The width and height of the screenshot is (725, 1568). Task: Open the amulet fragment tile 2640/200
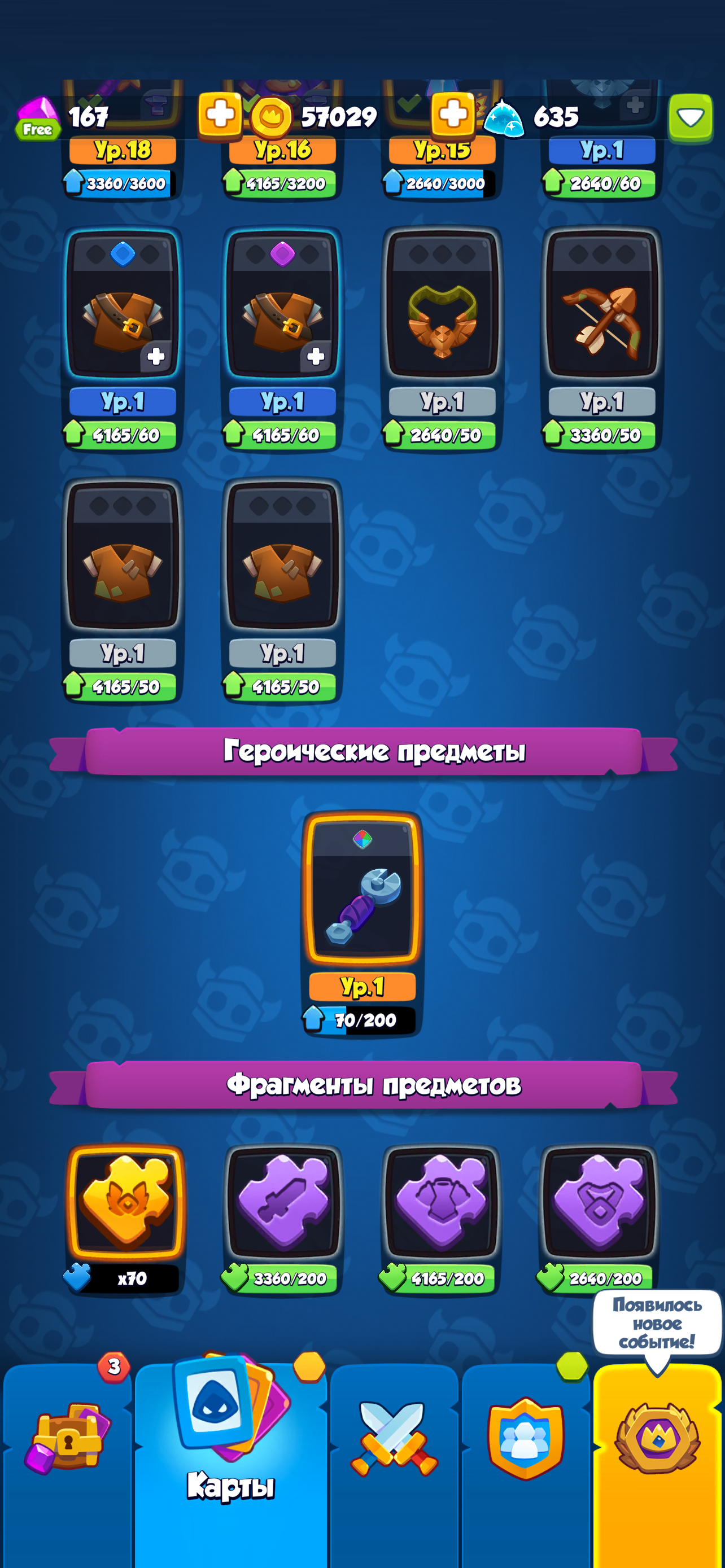click(599, 1219)
